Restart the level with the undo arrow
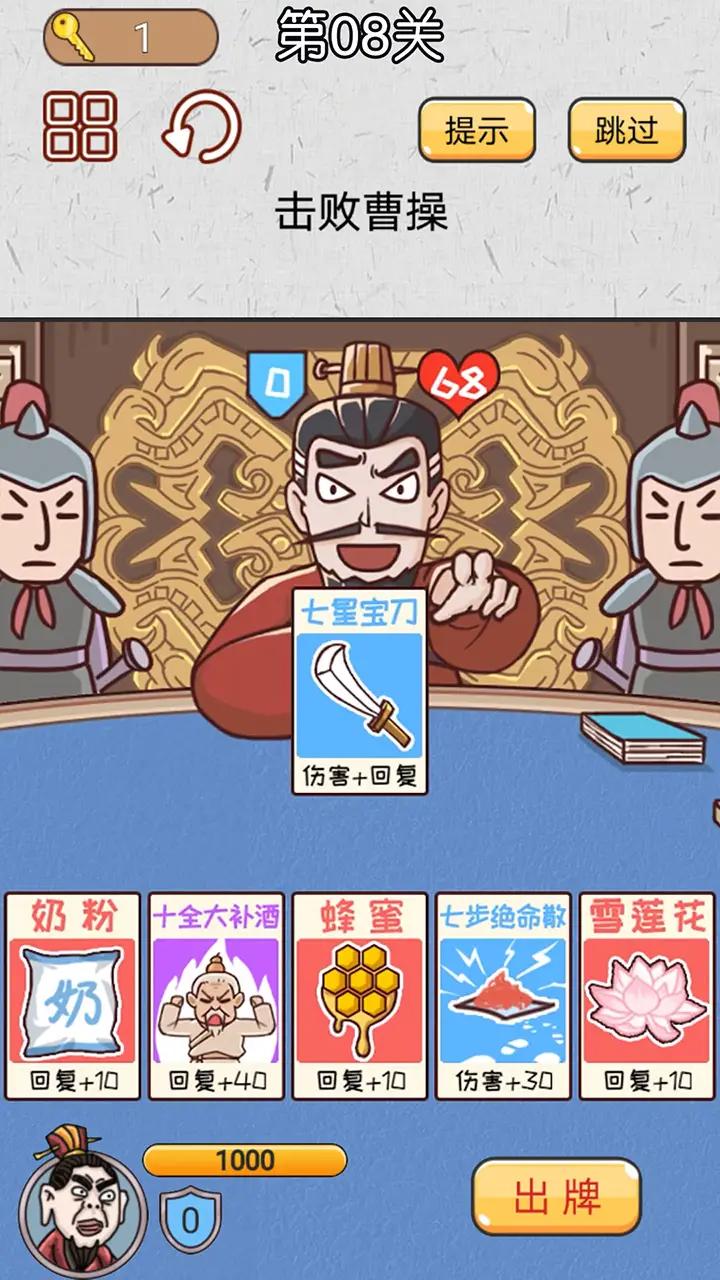This screenshot has width=720, height=1280. tap(202, 127)
